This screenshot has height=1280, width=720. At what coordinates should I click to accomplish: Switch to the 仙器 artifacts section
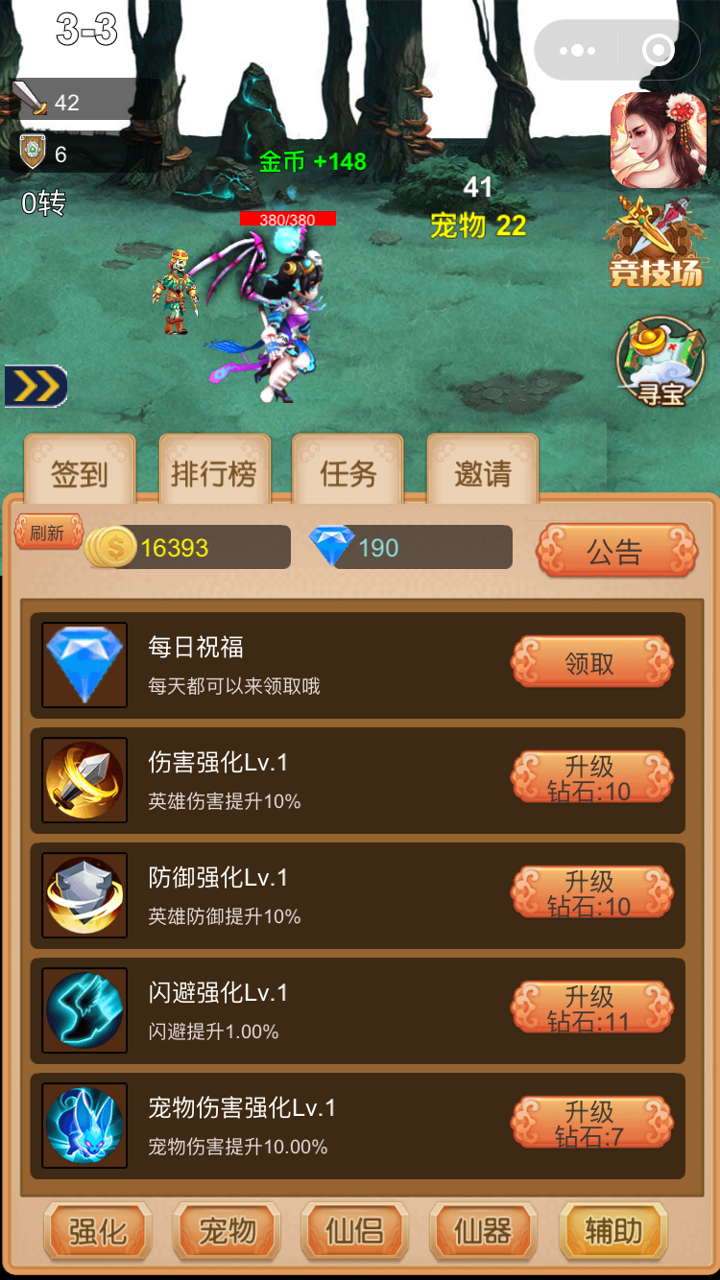point(483,1231)
